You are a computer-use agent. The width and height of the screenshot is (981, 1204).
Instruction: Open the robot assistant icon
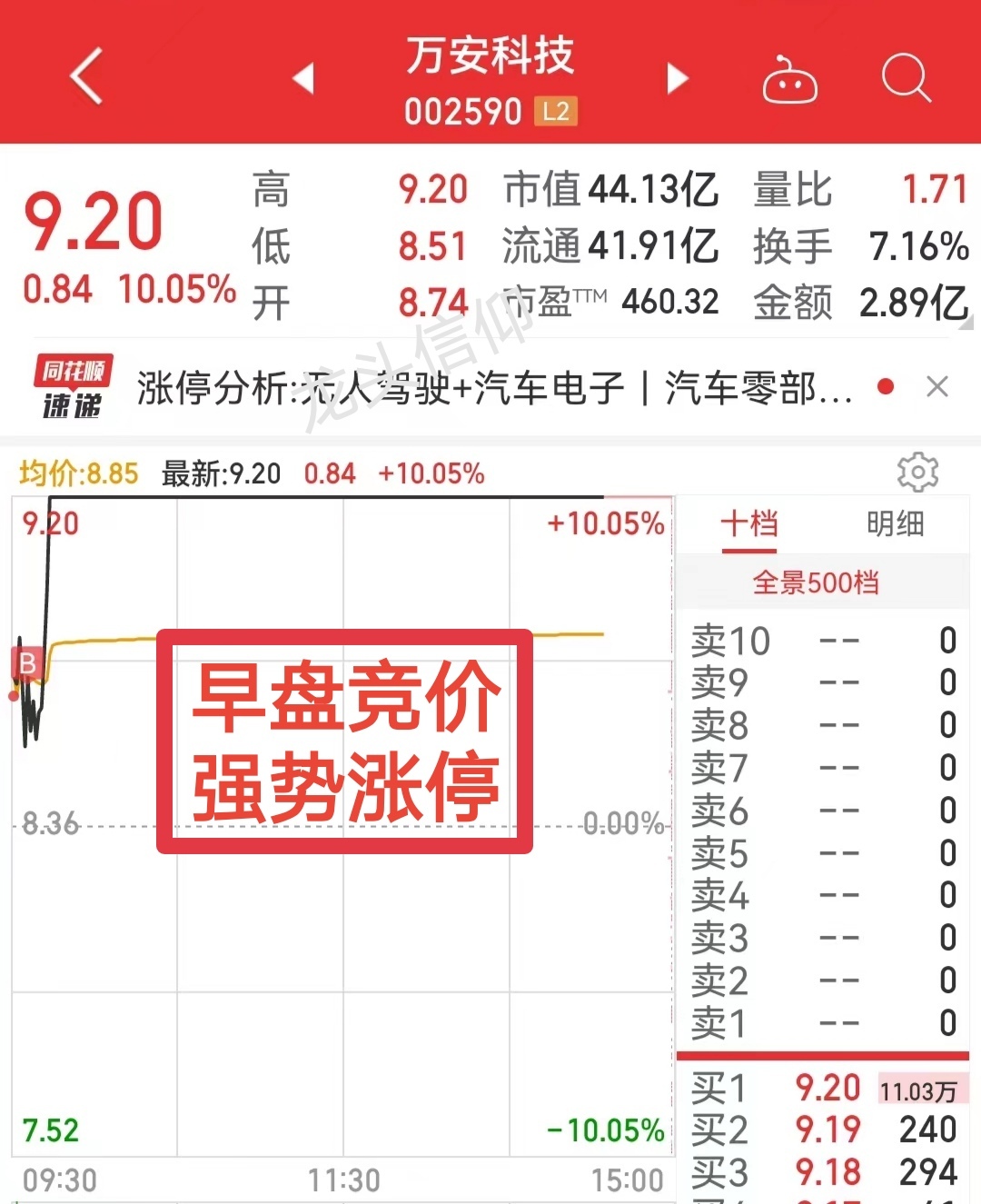coord(789,80)
